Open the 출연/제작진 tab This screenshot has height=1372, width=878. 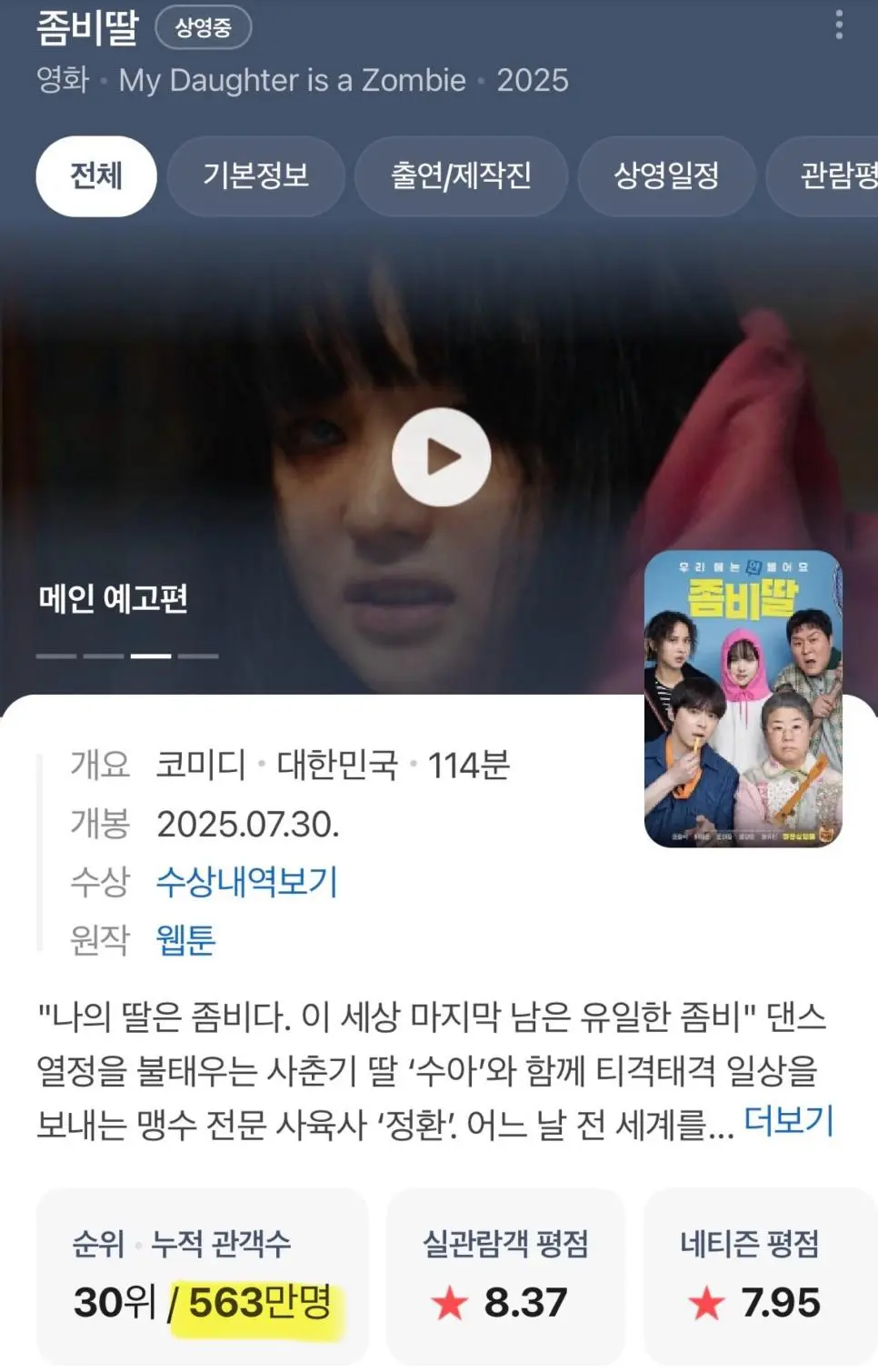pos(461,175)
